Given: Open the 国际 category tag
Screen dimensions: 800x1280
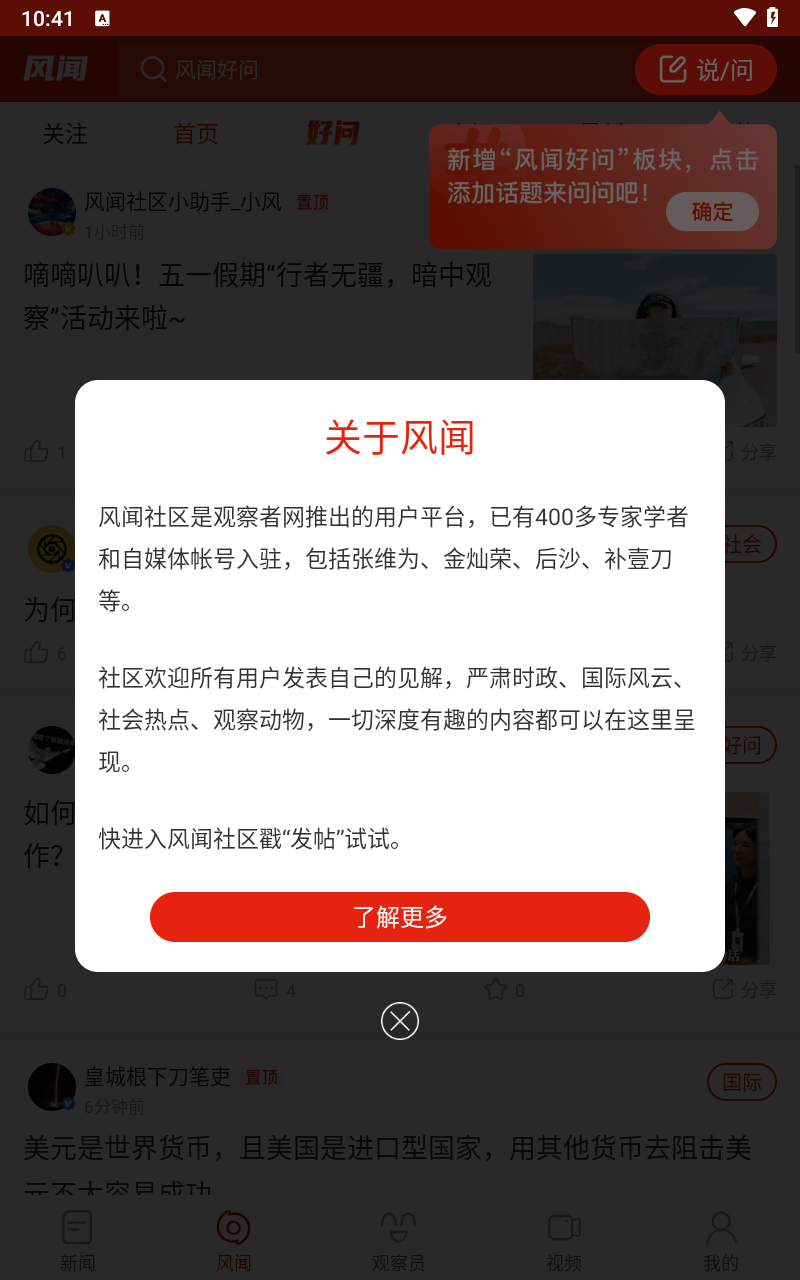Looking at the screenshot, I should 741,1082.
